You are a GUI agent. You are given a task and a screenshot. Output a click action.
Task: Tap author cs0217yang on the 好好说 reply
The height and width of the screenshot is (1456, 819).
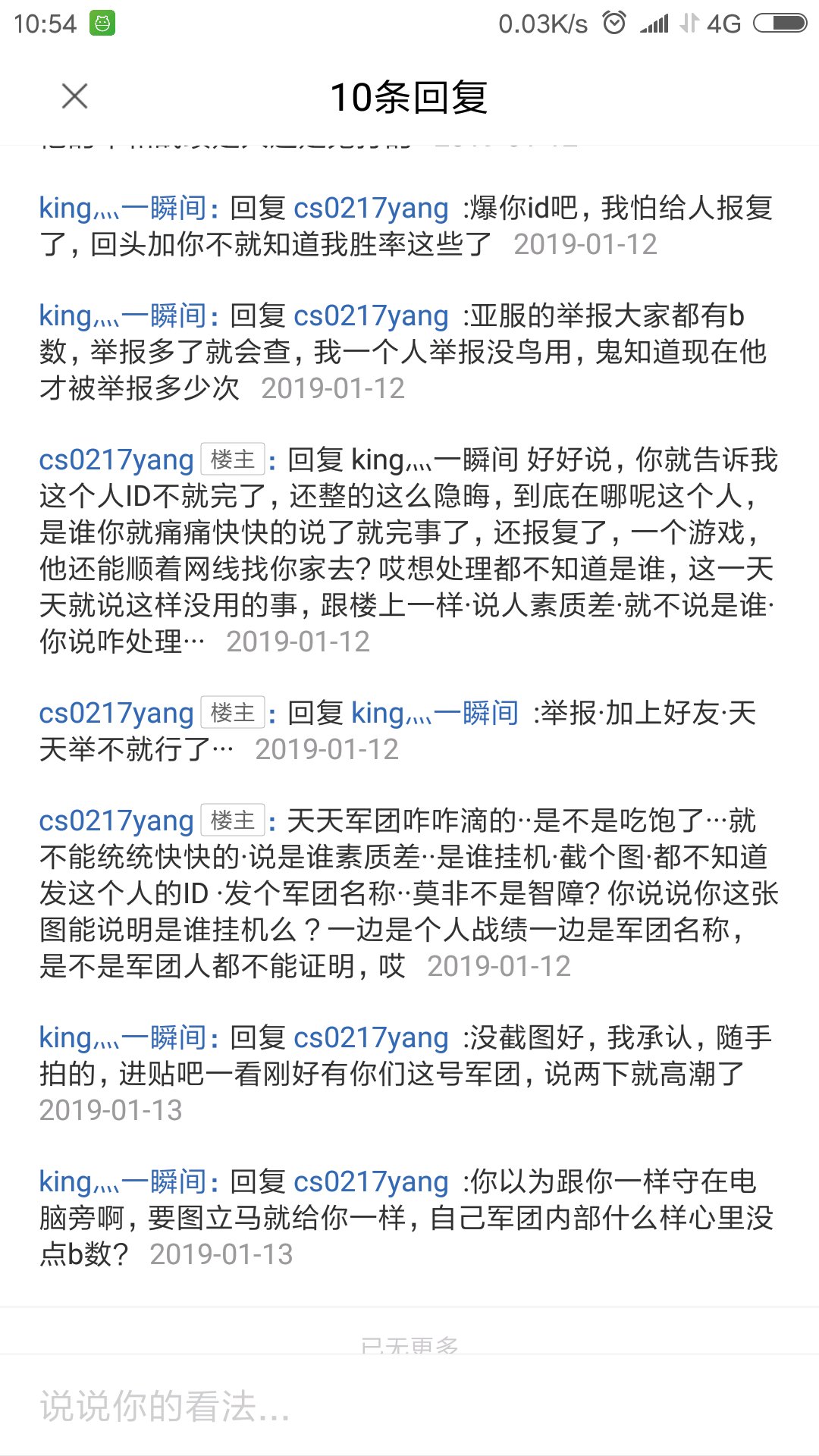[x=117, y=460]
